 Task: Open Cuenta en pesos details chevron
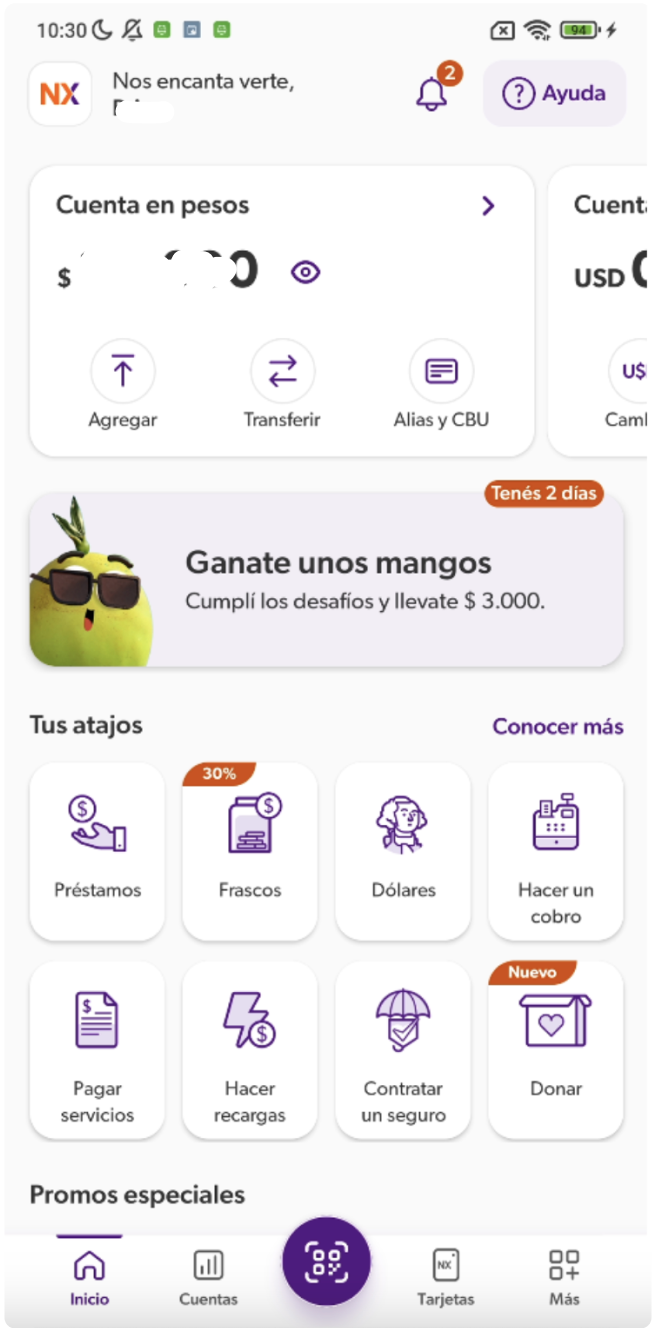coord(488,206)
